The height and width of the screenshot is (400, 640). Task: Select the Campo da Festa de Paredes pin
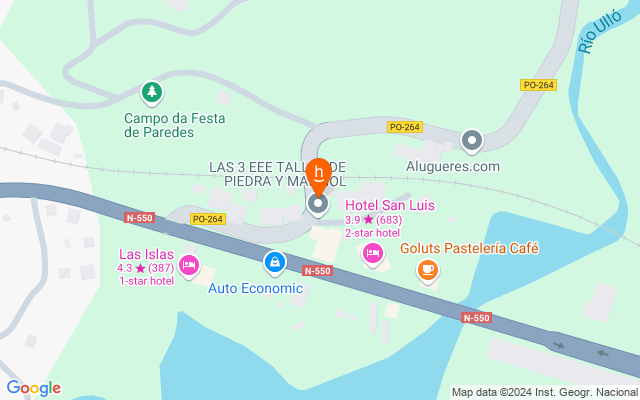click(152, 93)
